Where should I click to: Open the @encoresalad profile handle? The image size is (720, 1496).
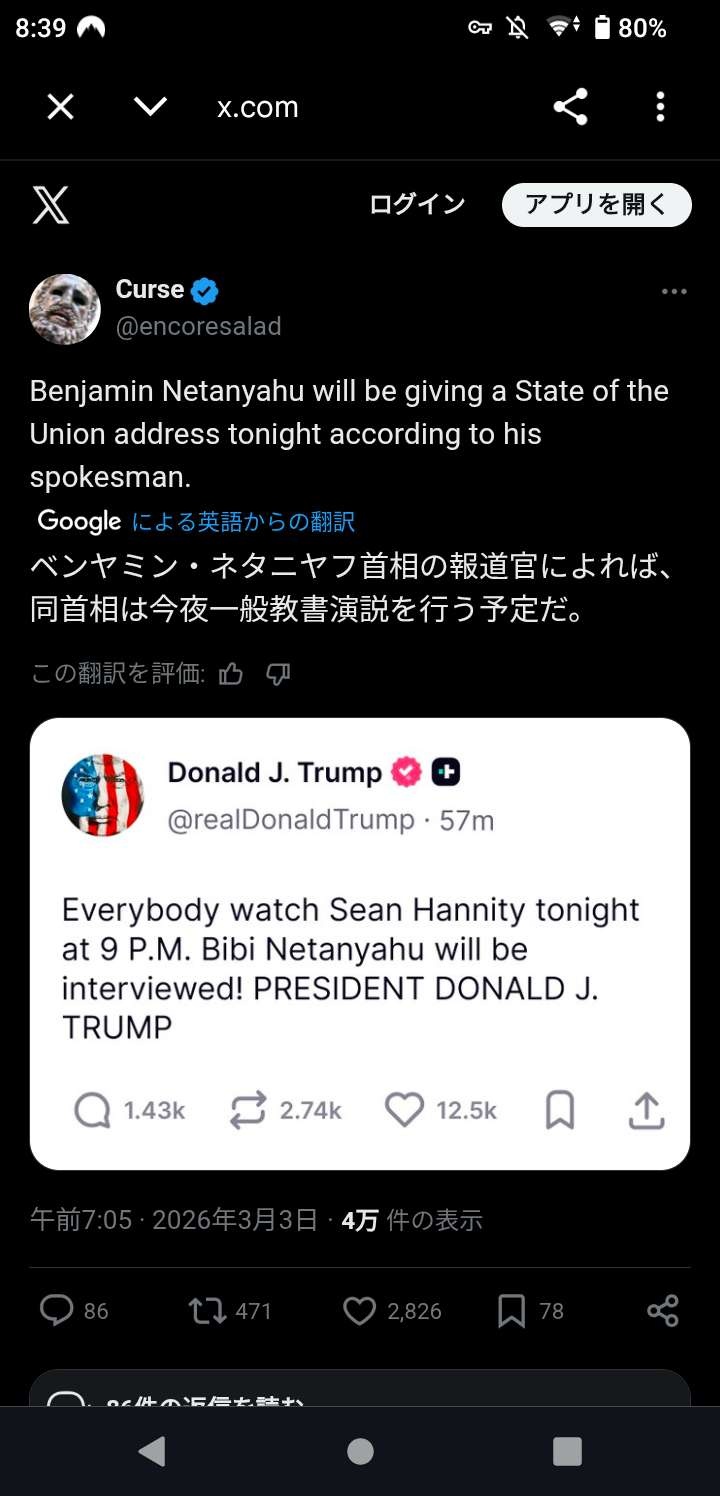pos(199,327)
